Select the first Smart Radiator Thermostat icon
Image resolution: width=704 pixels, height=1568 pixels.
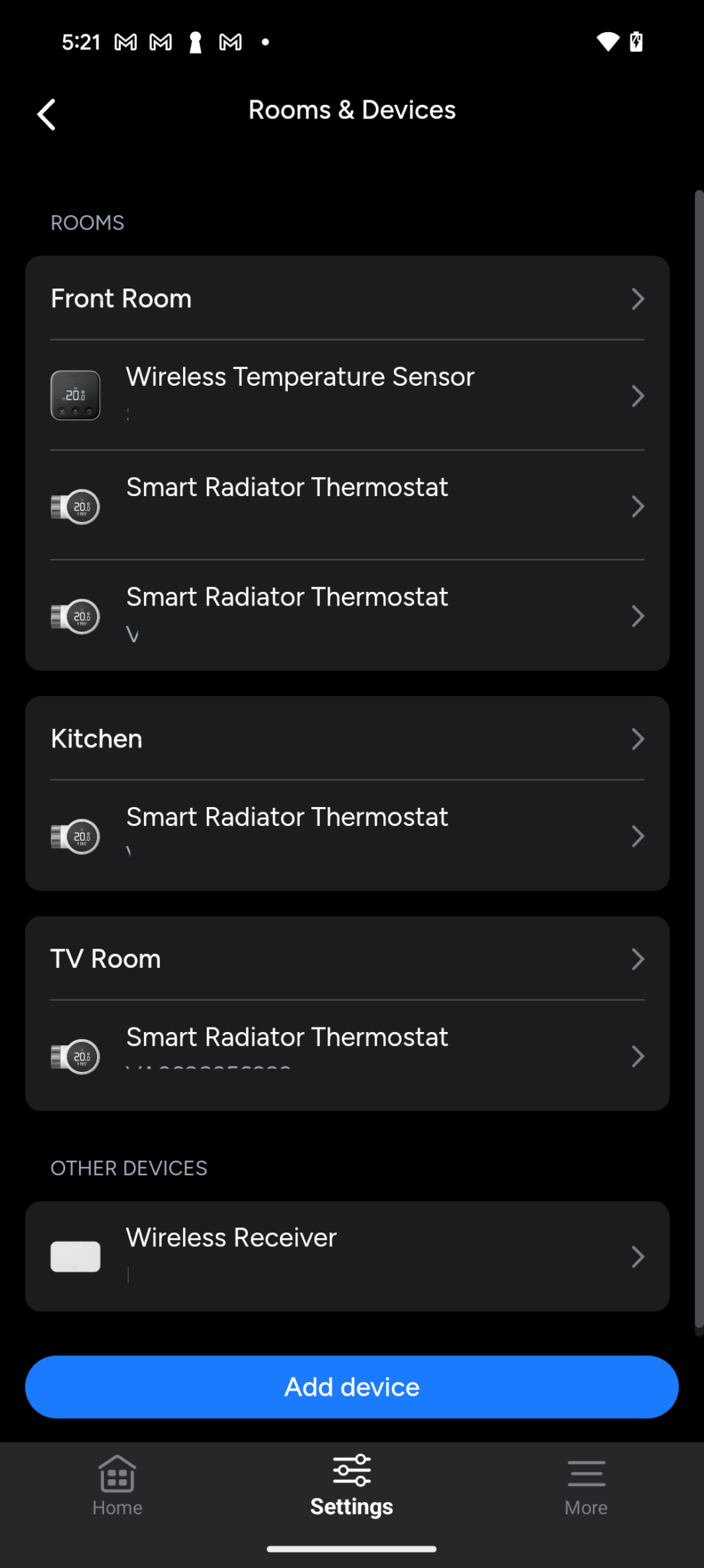[75, 506]
